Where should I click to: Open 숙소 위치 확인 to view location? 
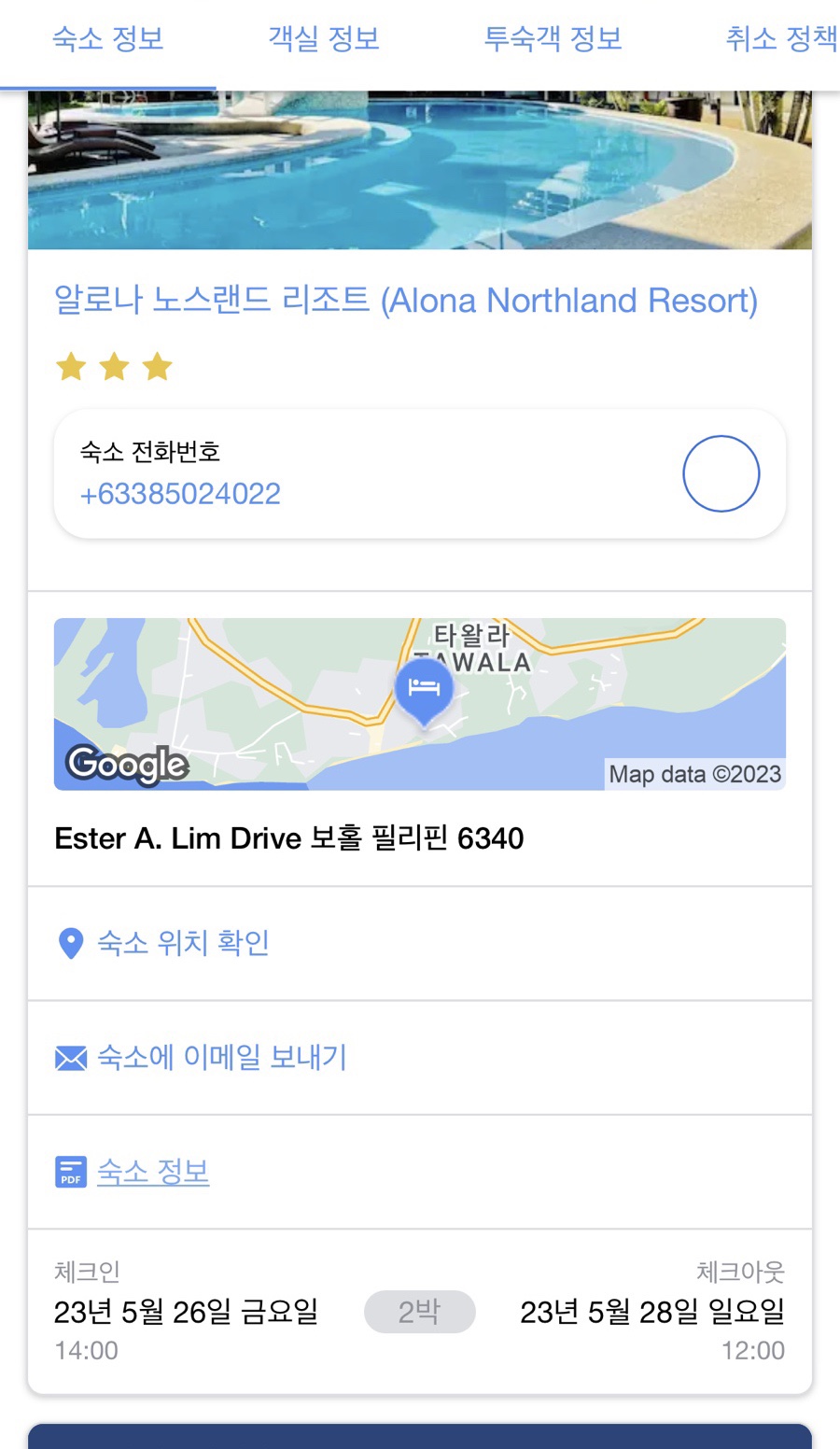coord(183,943)
